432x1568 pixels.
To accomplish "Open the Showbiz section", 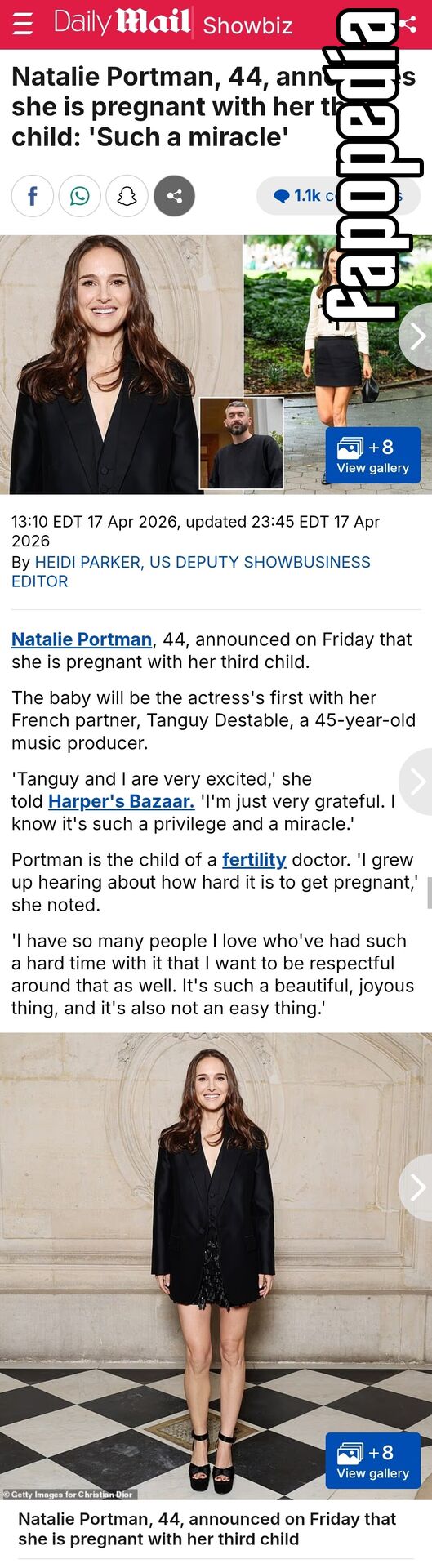I will [247, 25].
